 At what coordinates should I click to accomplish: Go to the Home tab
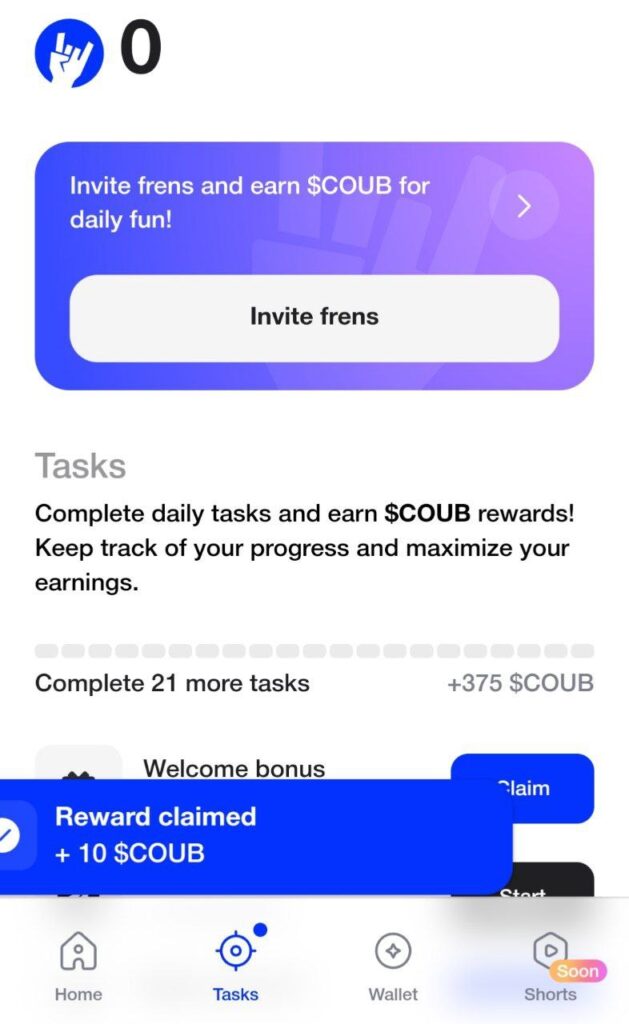coord(78,967)
